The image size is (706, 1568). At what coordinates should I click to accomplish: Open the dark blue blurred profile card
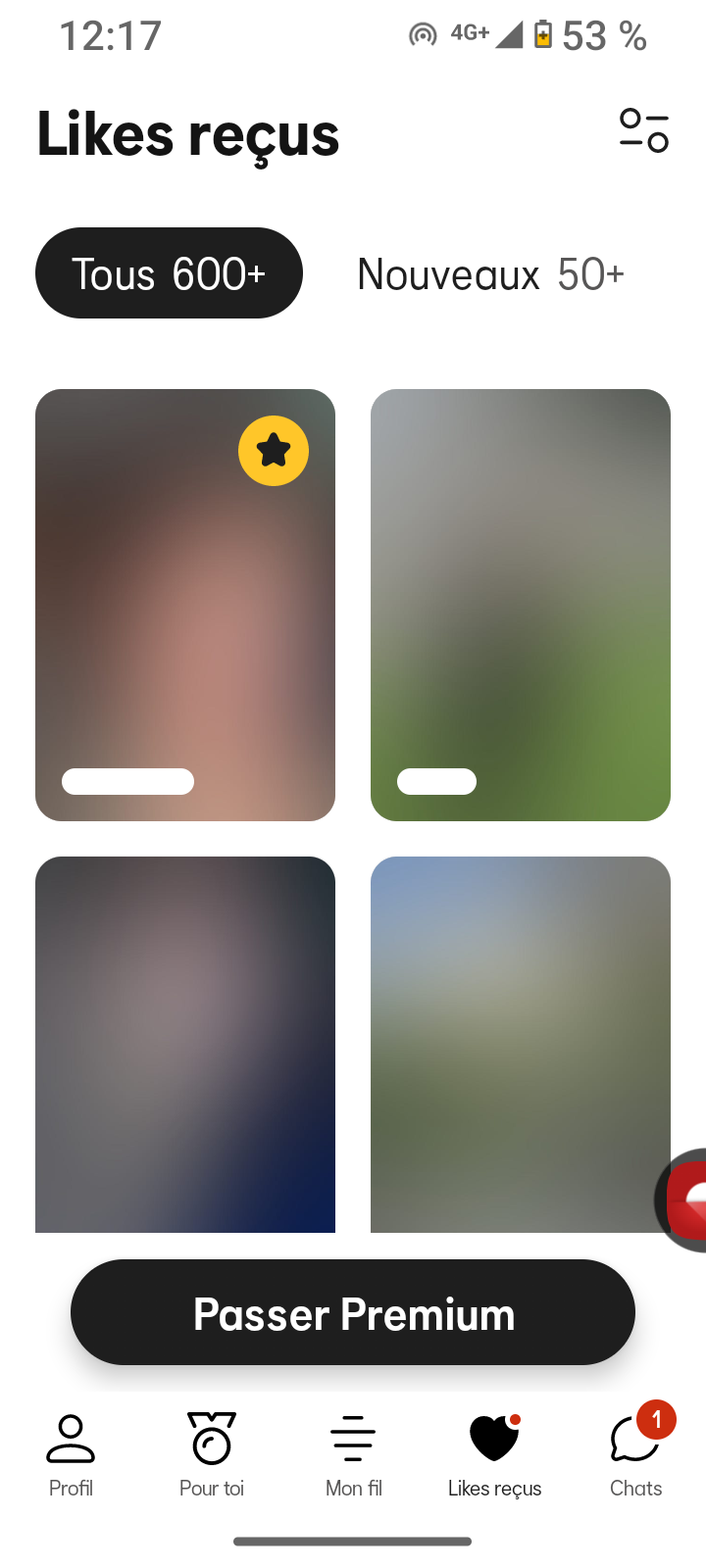185,1044
